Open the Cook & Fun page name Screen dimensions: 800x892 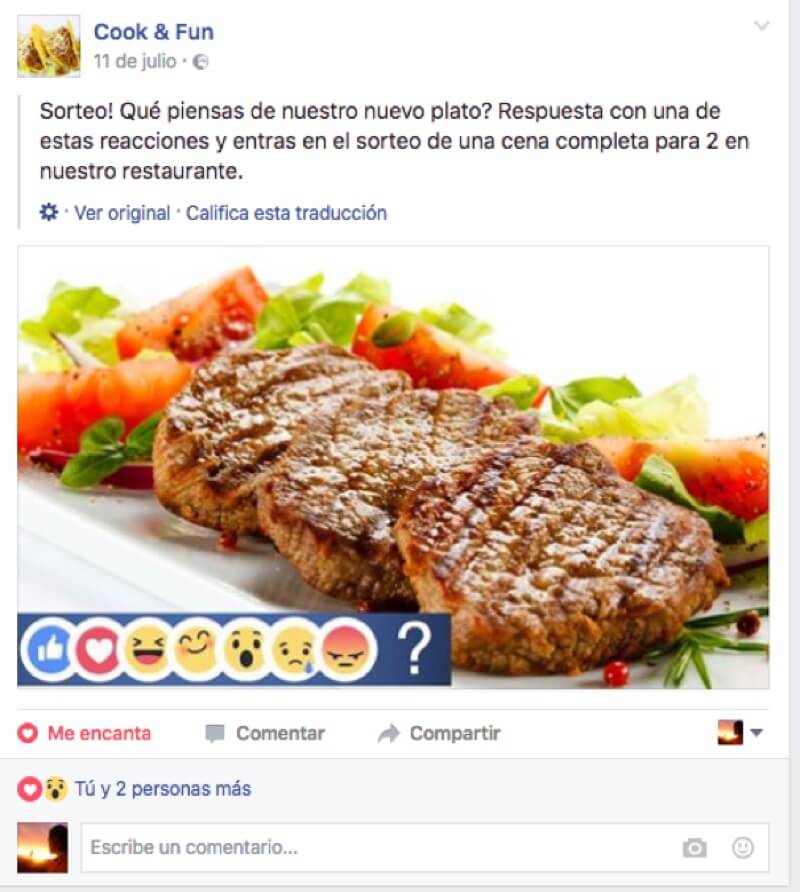point(153,32)
